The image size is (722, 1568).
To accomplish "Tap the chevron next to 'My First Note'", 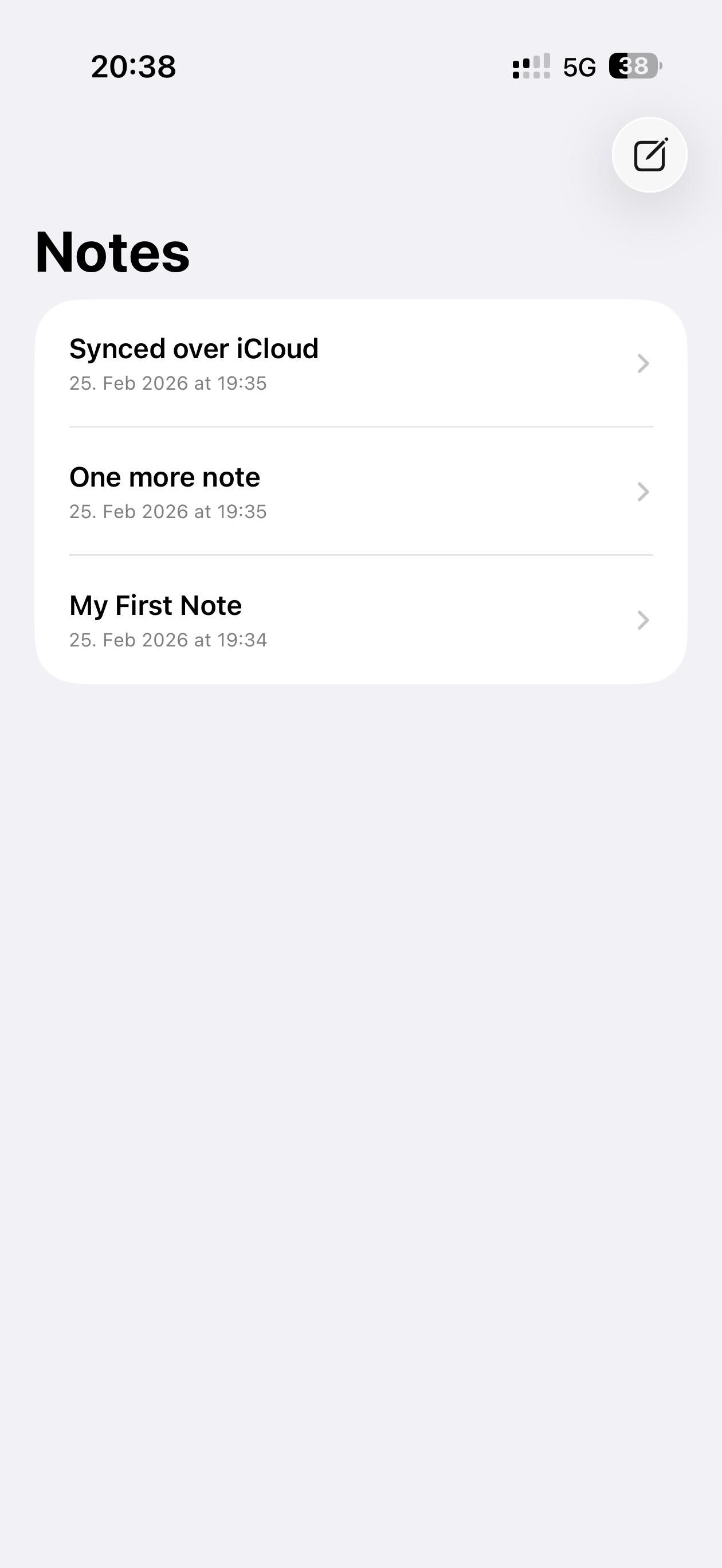I will click(642, 620).
